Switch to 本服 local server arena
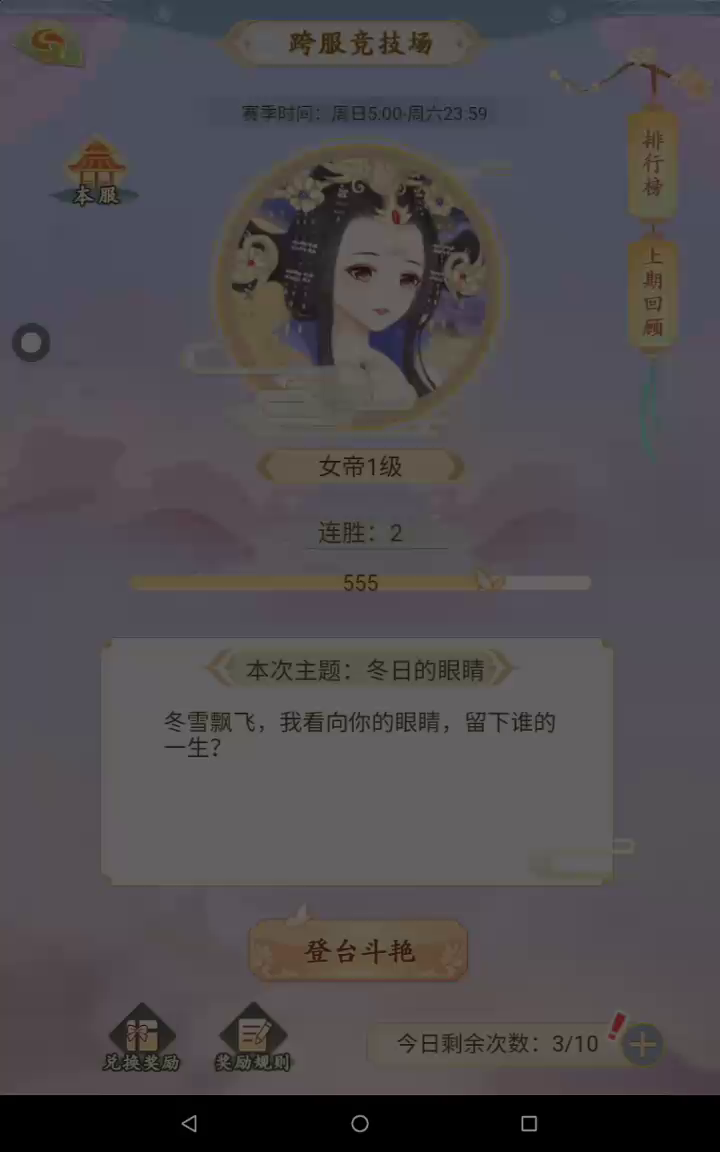720x1152 pixels. pos(95,173)
